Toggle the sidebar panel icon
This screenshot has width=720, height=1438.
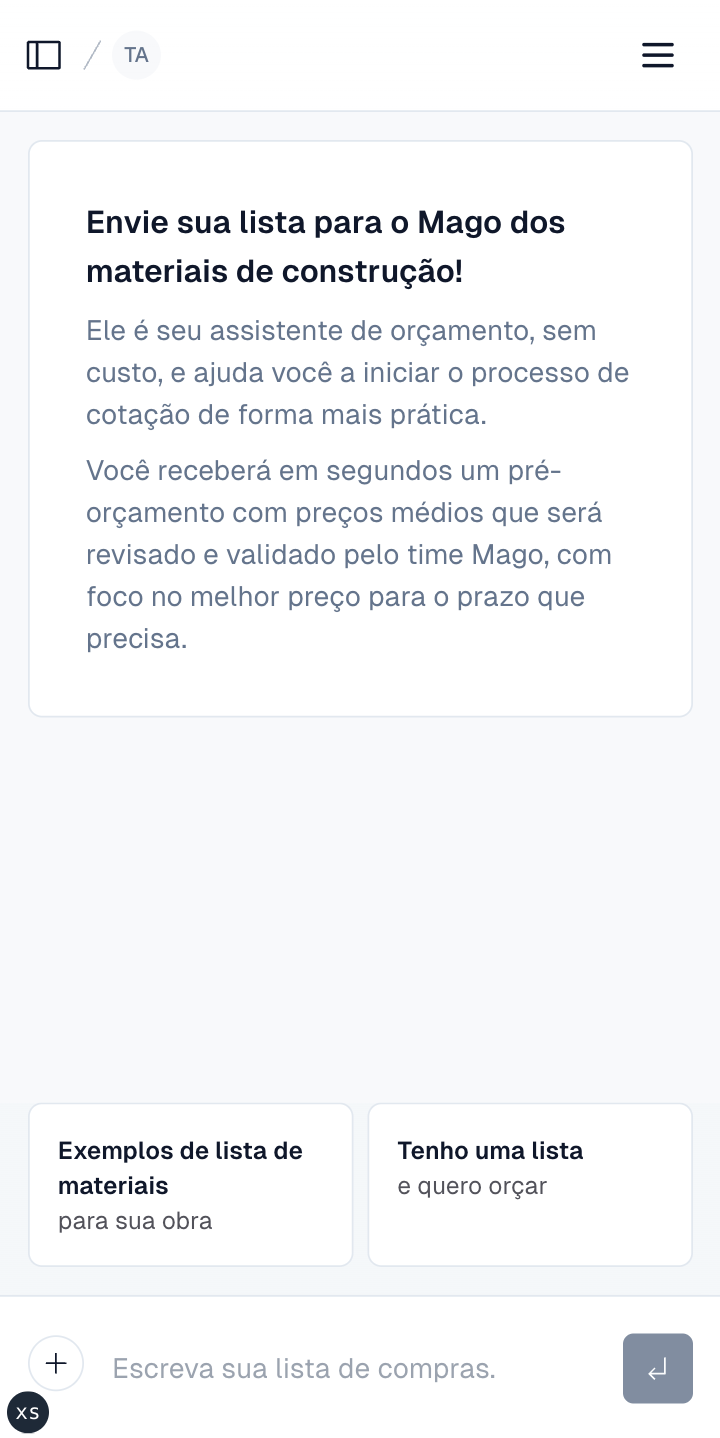click(x=44, y=55)
